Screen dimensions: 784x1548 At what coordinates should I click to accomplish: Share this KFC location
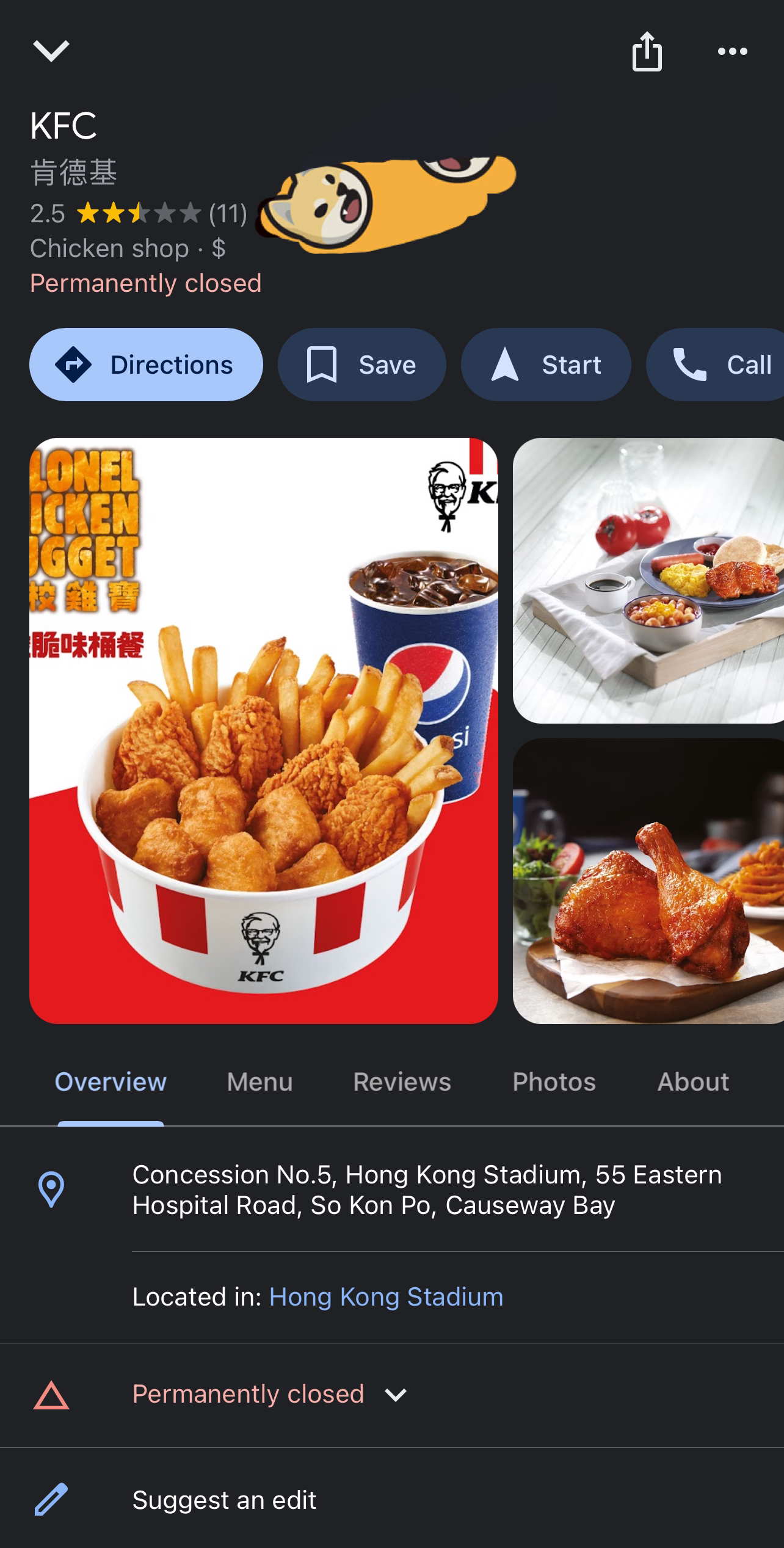coord(647,52)
